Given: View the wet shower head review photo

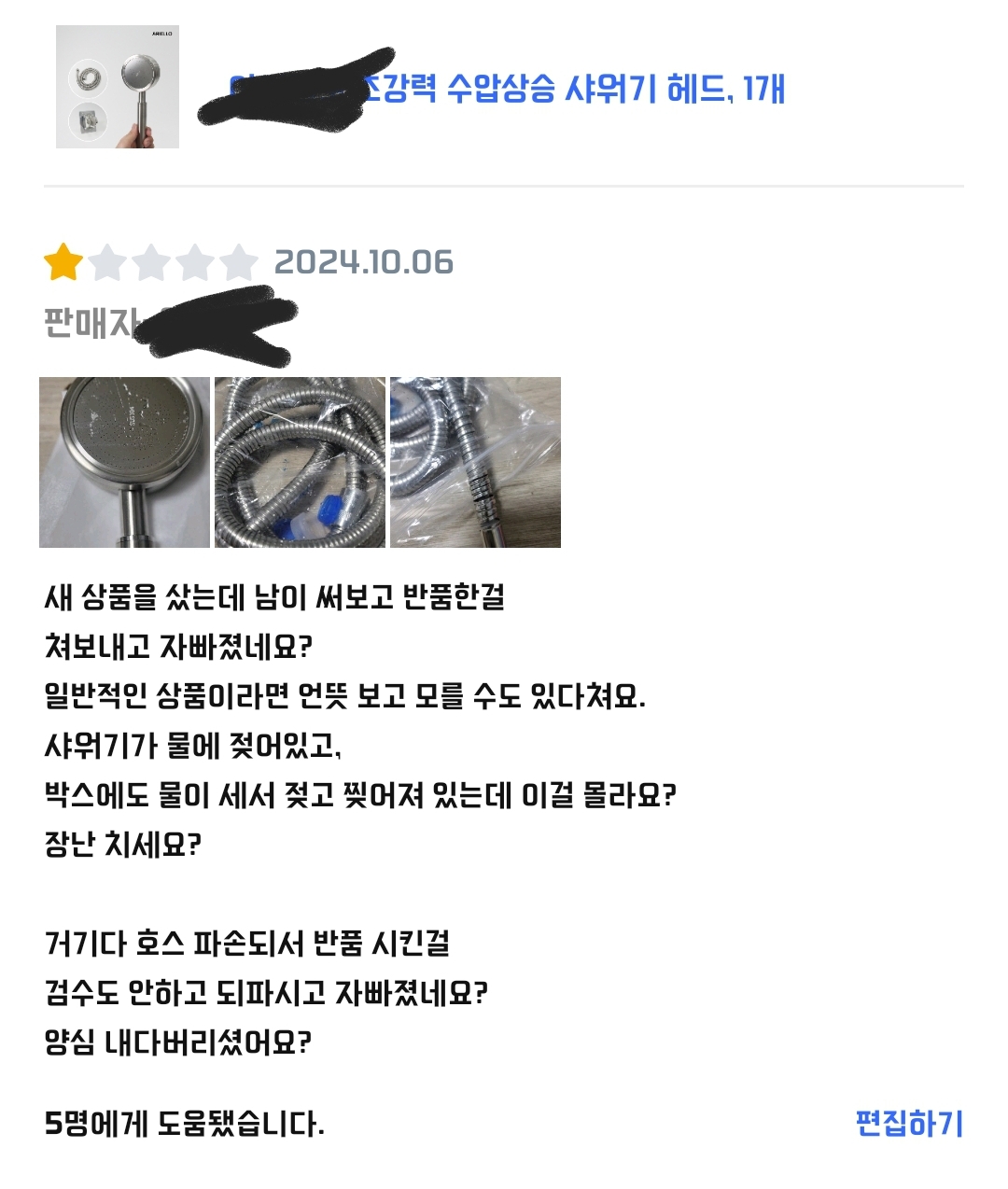Looking at the screenshot, I should [124, 462].
